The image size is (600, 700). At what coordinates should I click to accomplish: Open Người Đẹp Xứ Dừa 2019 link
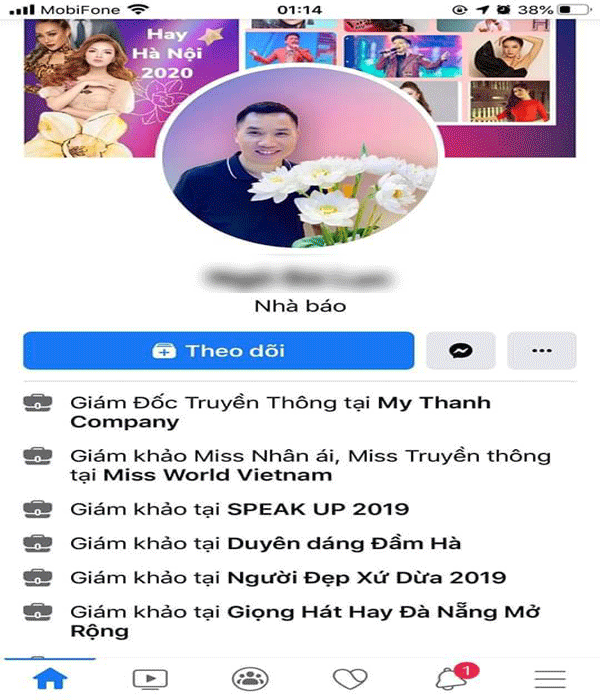click(x=366, y=578)
